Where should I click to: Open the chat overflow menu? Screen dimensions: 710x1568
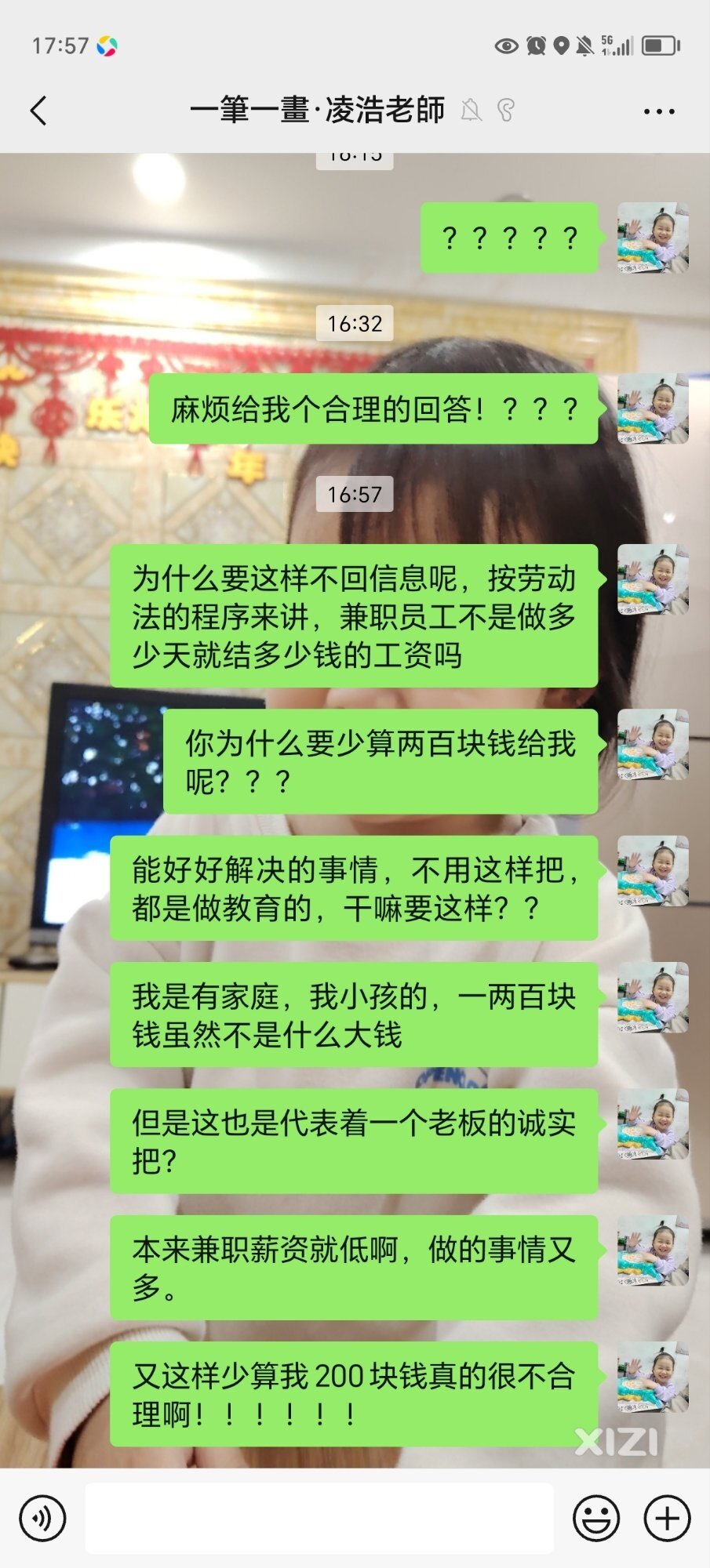pyautogui.click(x=658, y=111)
